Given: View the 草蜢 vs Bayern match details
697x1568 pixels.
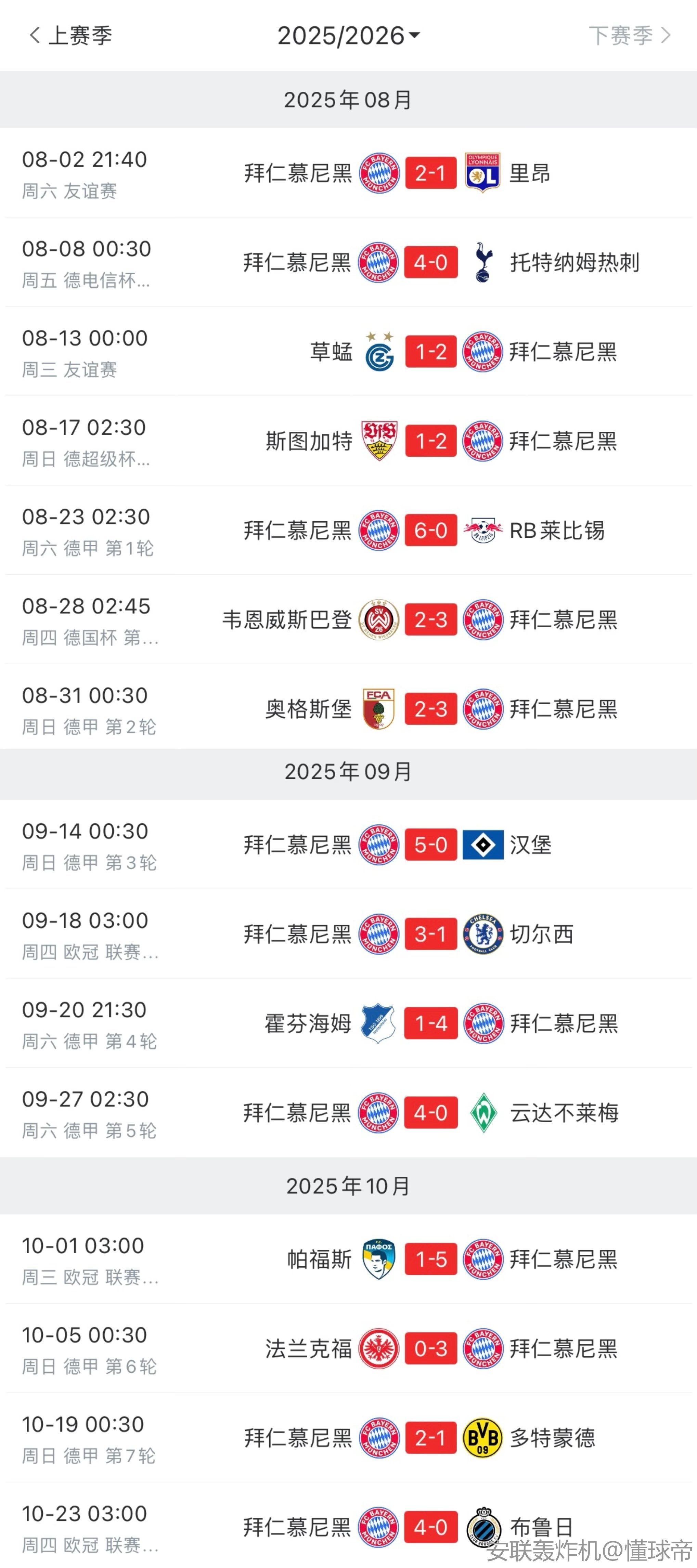Looking at the screenshot, I should [x=430, y=352].
